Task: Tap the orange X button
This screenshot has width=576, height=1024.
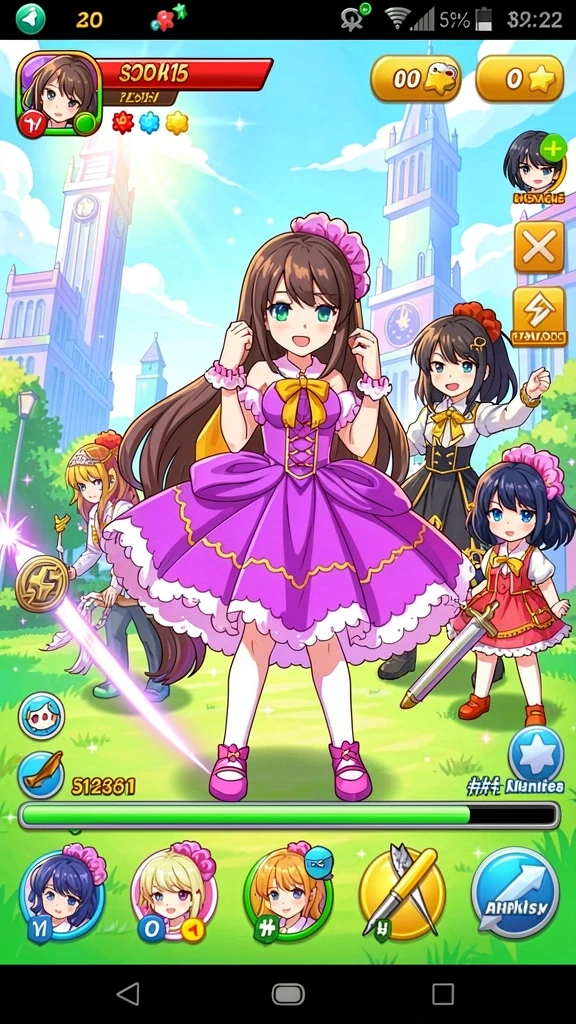Action: click(x=539, y=247)
